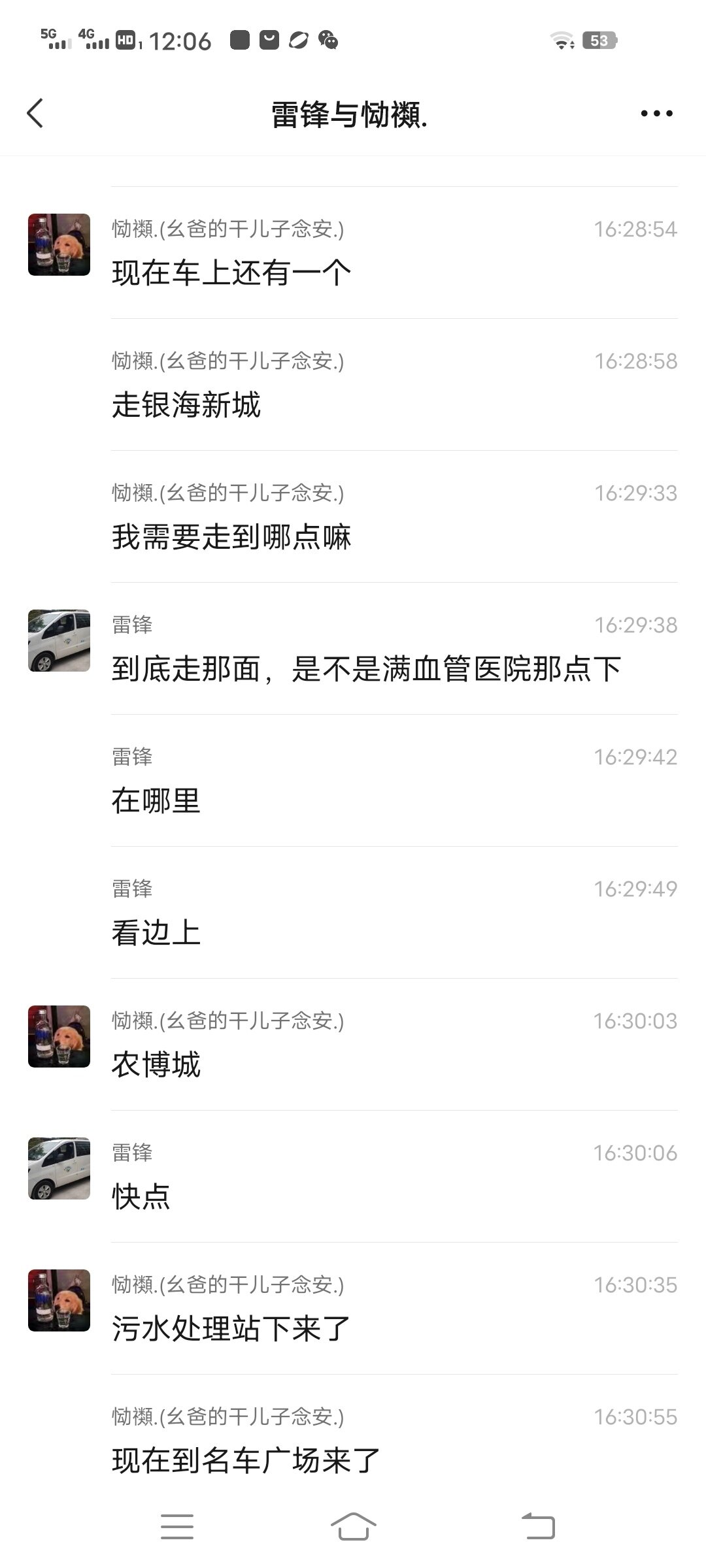Screen dimensions: 706x1568
Task: Open the message 走银海新城
Action: [x=186, y=405]
